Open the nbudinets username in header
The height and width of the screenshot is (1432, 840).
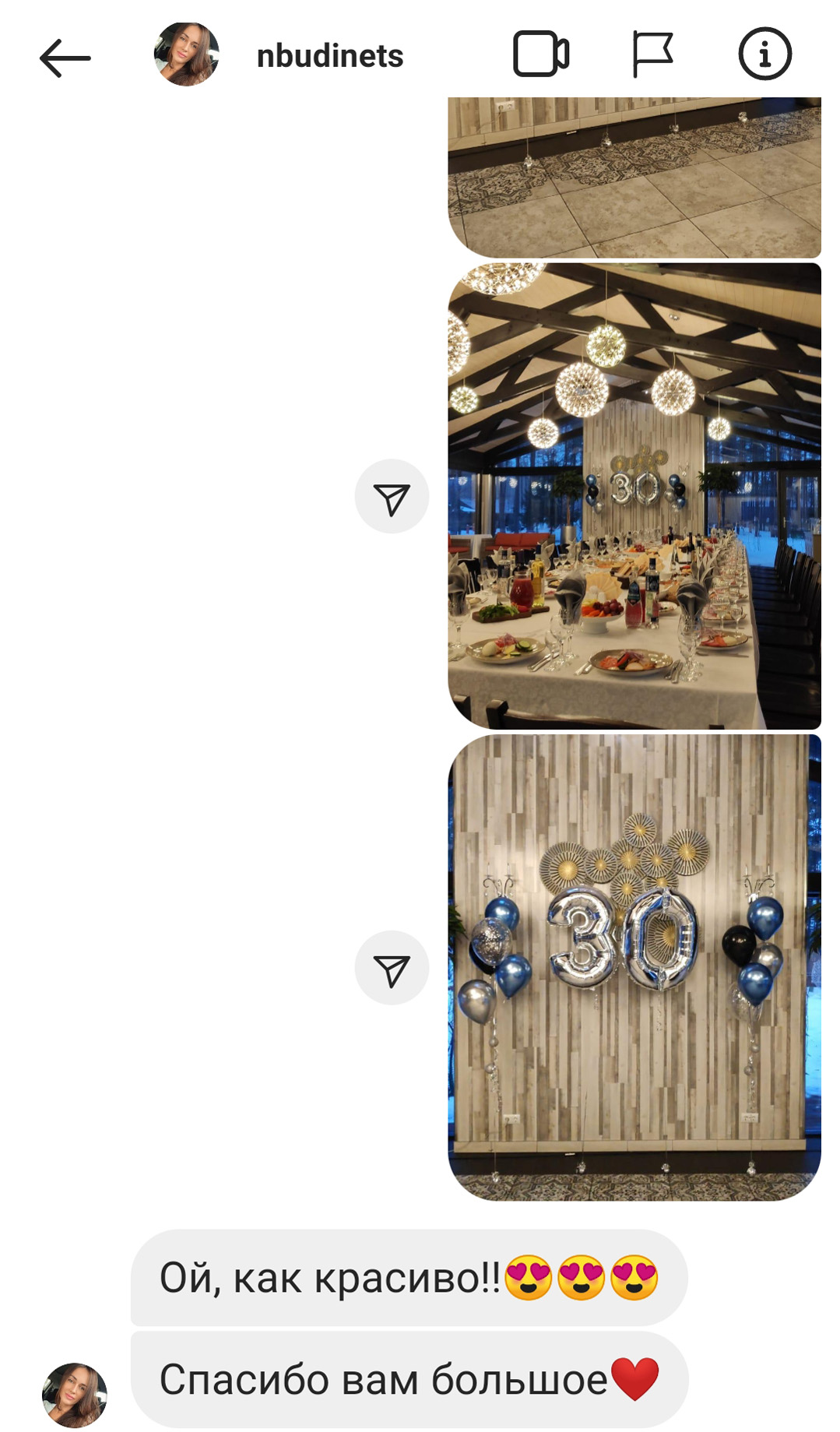[330, 56]
